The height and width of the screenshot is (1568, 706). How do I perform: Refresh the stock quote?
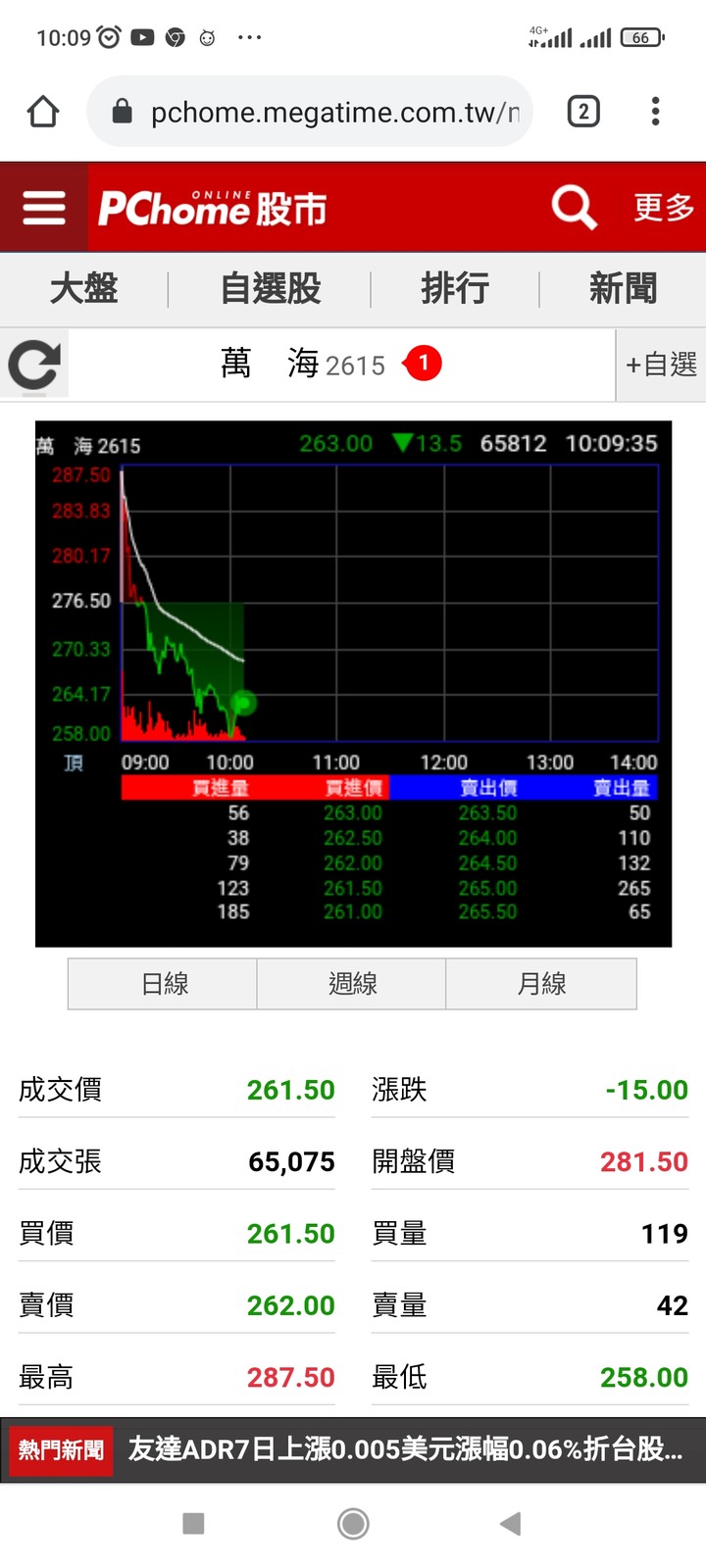click(33, 365)
